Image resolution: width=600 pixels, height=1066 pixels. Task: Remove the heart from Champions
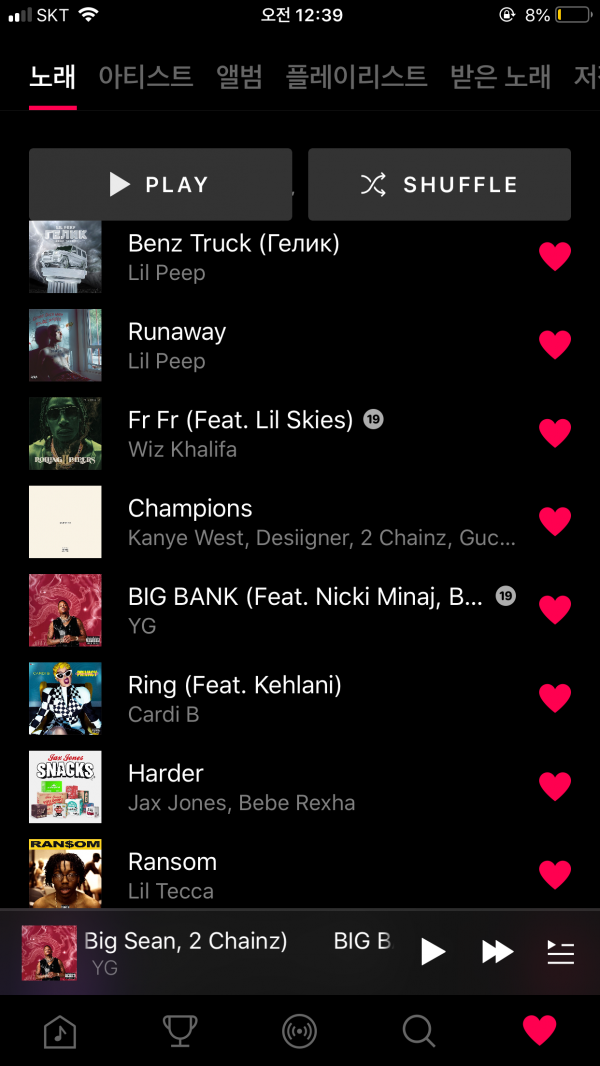pyautogui.click(x=555, y=521)
